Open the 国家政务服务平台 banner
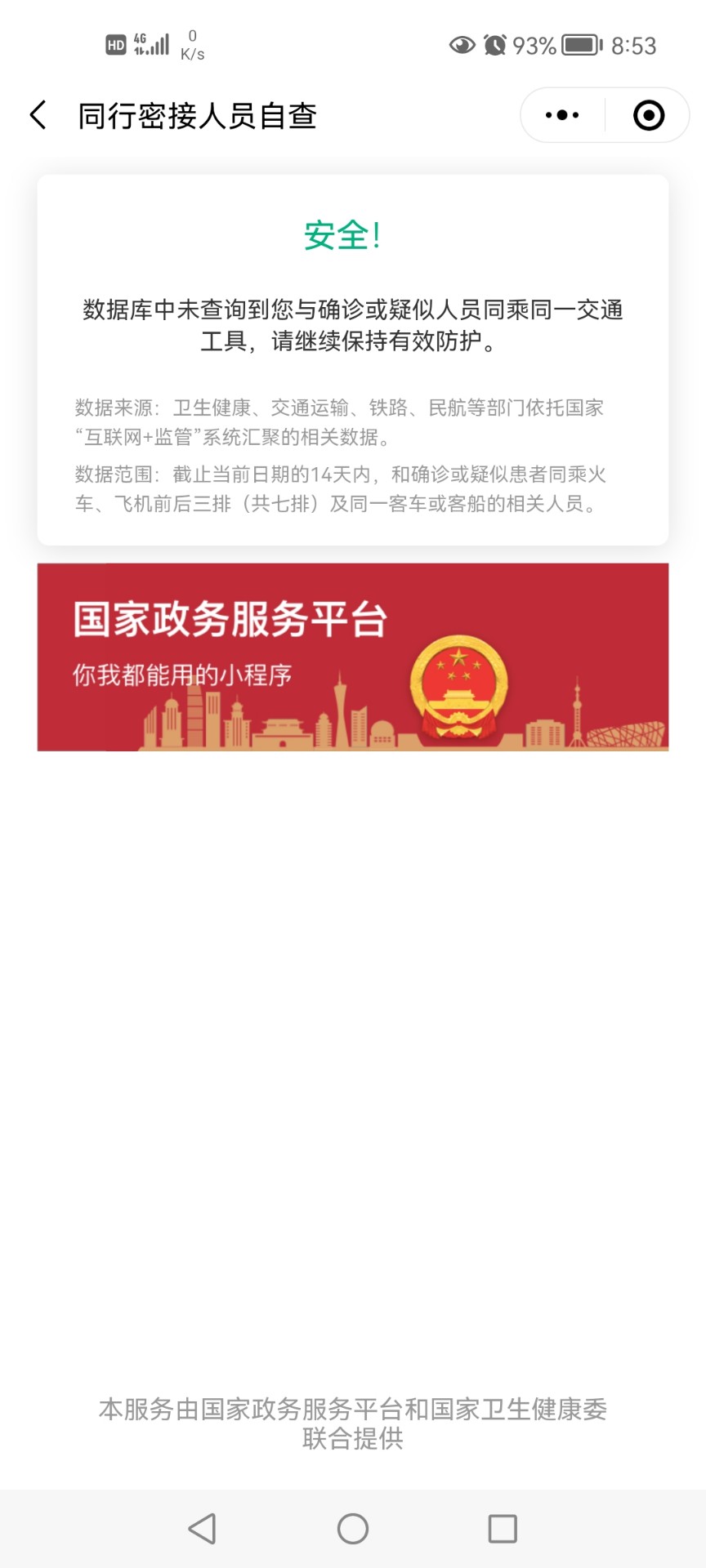Viewport: 706px width, 1568px height. tap(353, 657)
